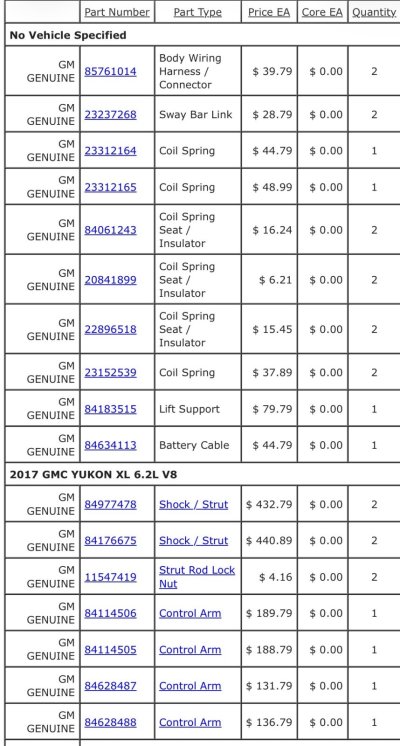Open part number 84628487
This screenshot has height=746, width=400.
110,686
